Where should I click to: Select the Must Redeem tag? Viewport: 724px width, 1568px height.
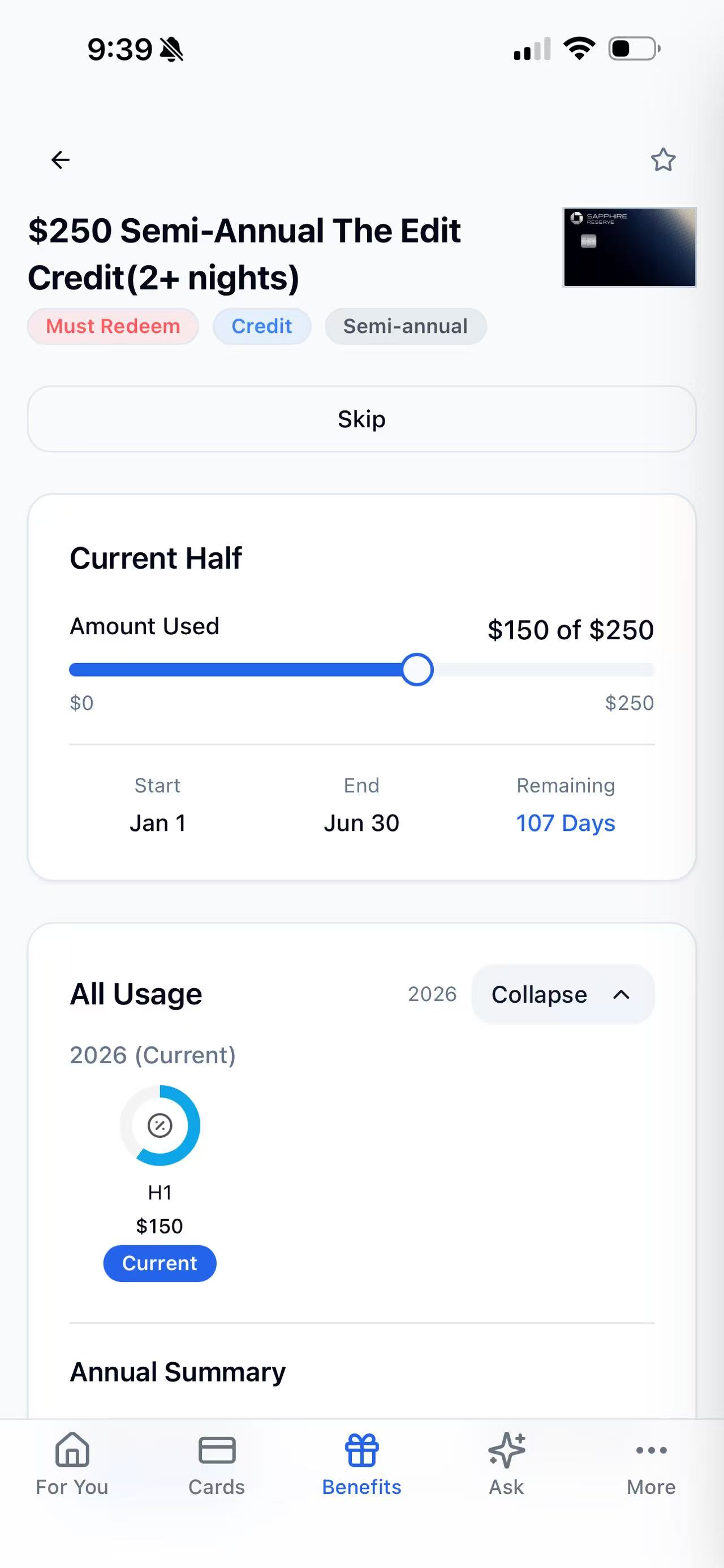click(113, 326)
